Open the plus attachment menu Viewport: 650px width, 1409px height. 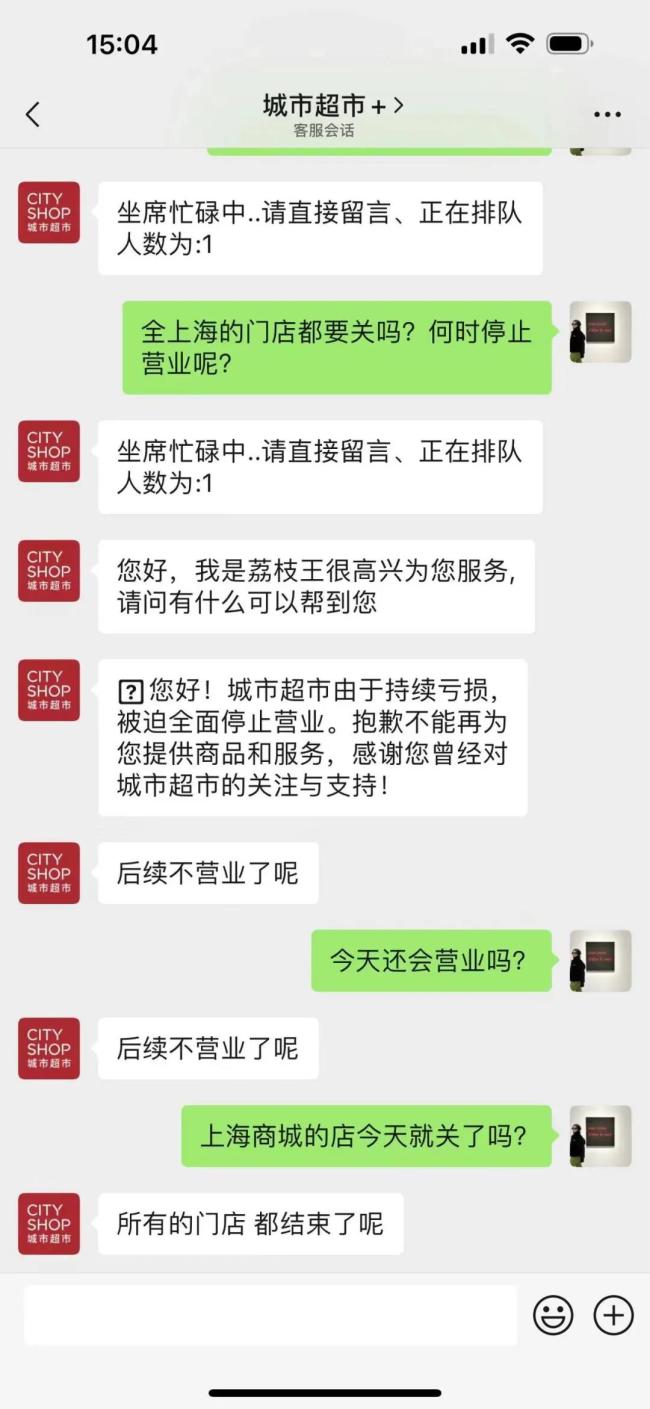[x=613, y=1315]
